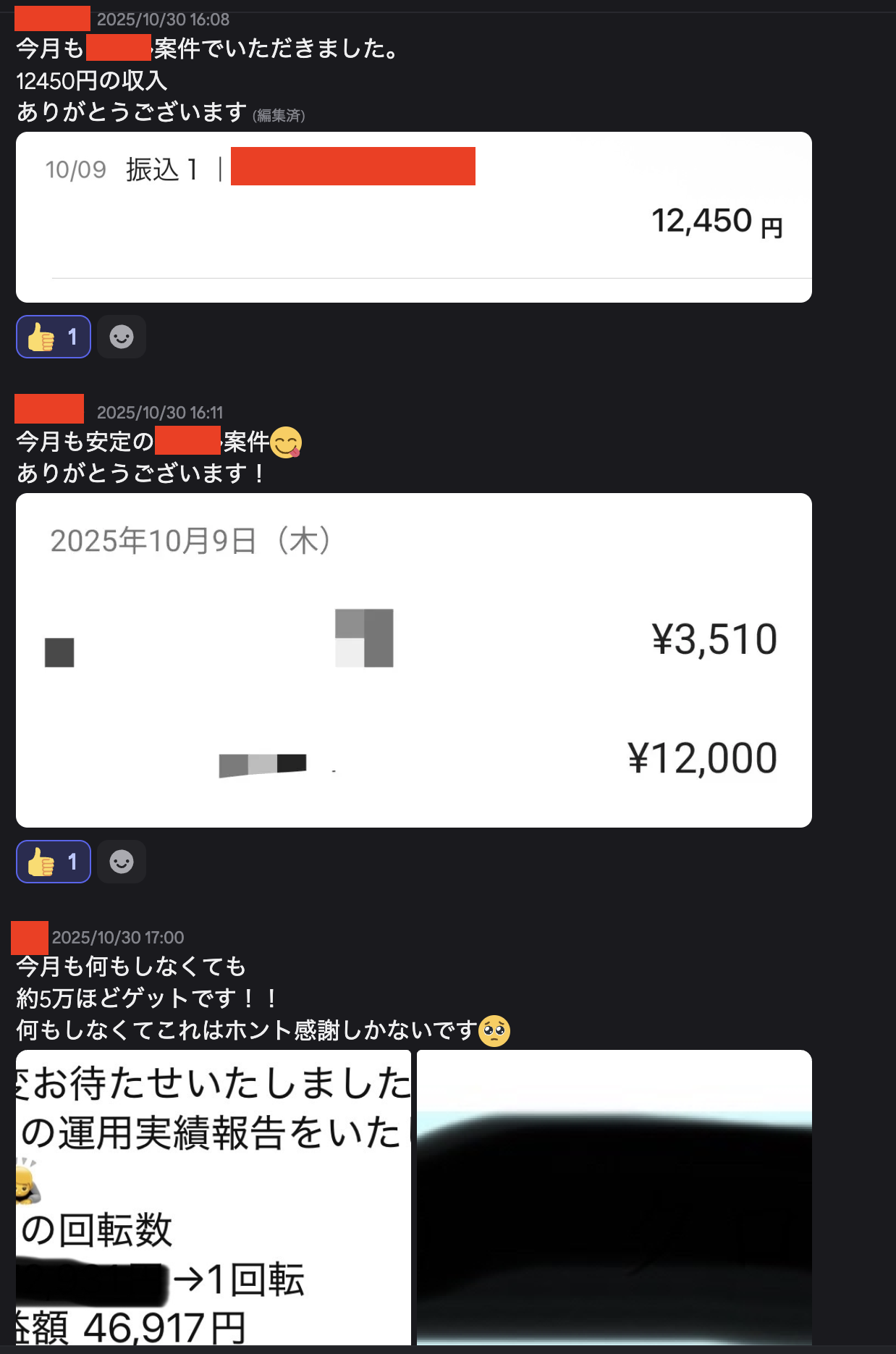896x1354 pixels.
Task: Open the 運用実績報告 image in the 17:00 message
Action: coord(214,1198)
